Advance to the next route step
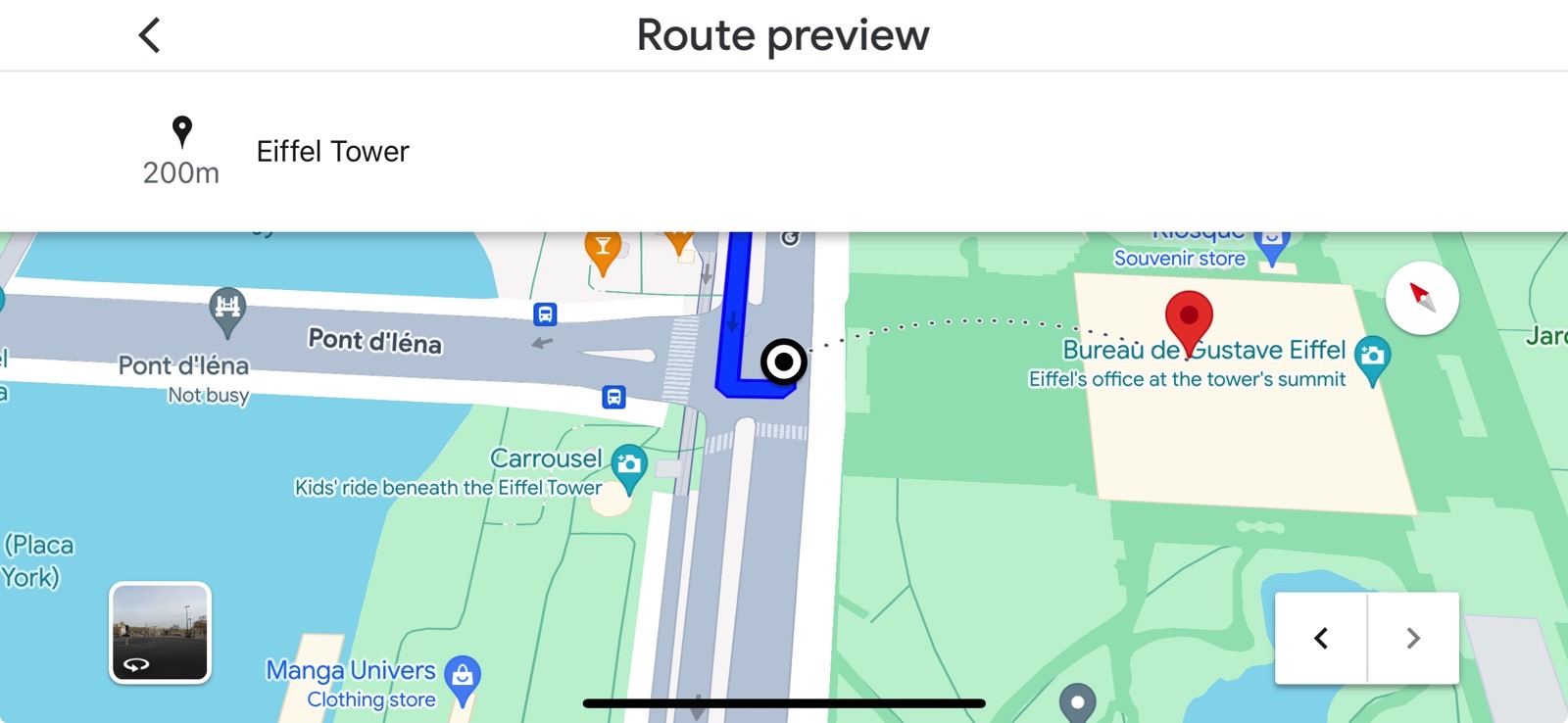Image resolution: width=1568 pixels, height=723 pixels. click(1412, 639)
